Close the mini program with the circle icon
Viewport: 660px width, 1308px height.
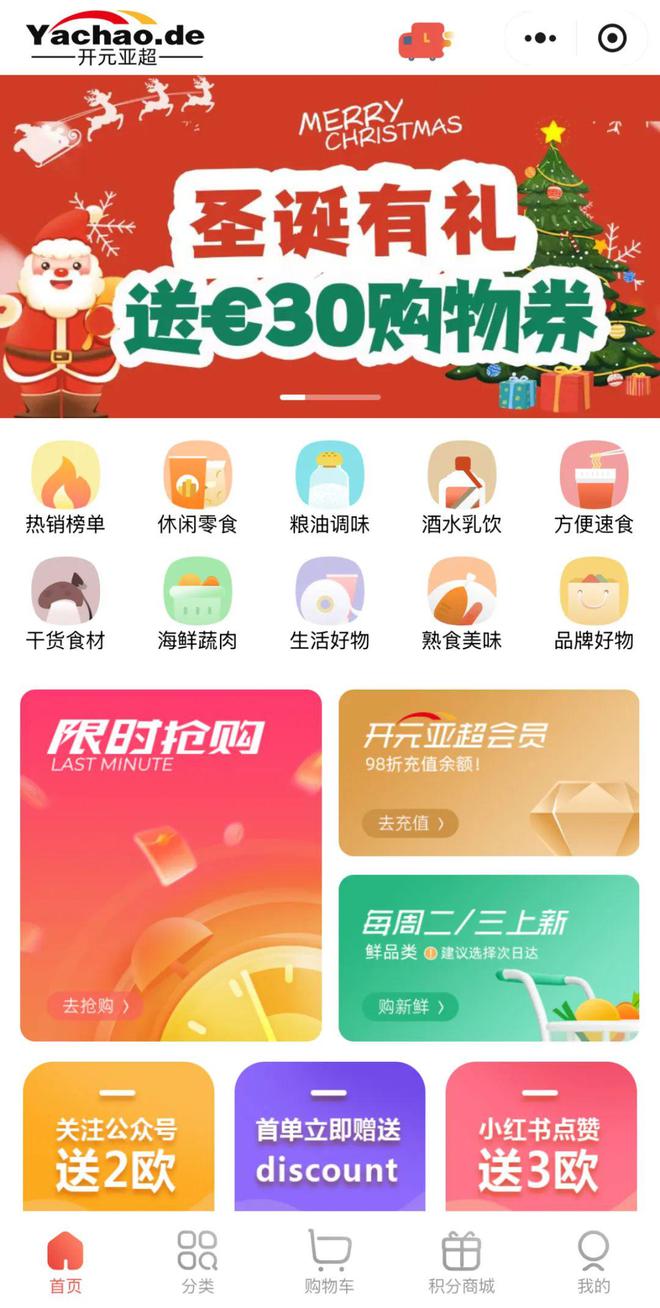612,39
